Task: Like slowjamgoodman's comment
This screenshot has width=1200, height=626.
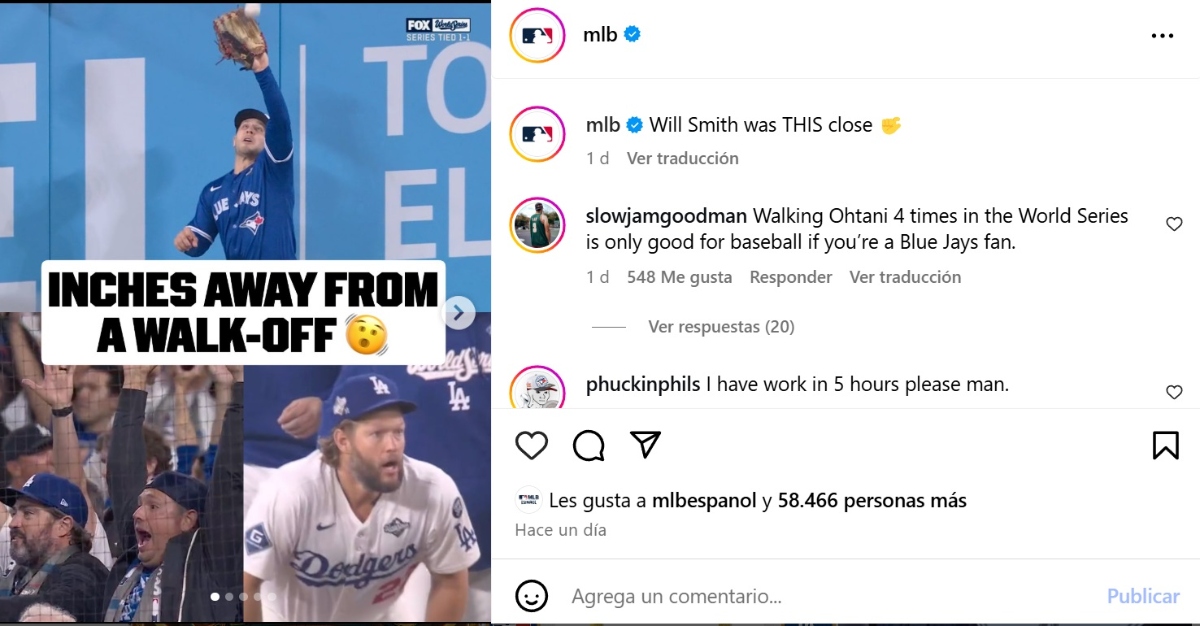Action: (1174, 224)
